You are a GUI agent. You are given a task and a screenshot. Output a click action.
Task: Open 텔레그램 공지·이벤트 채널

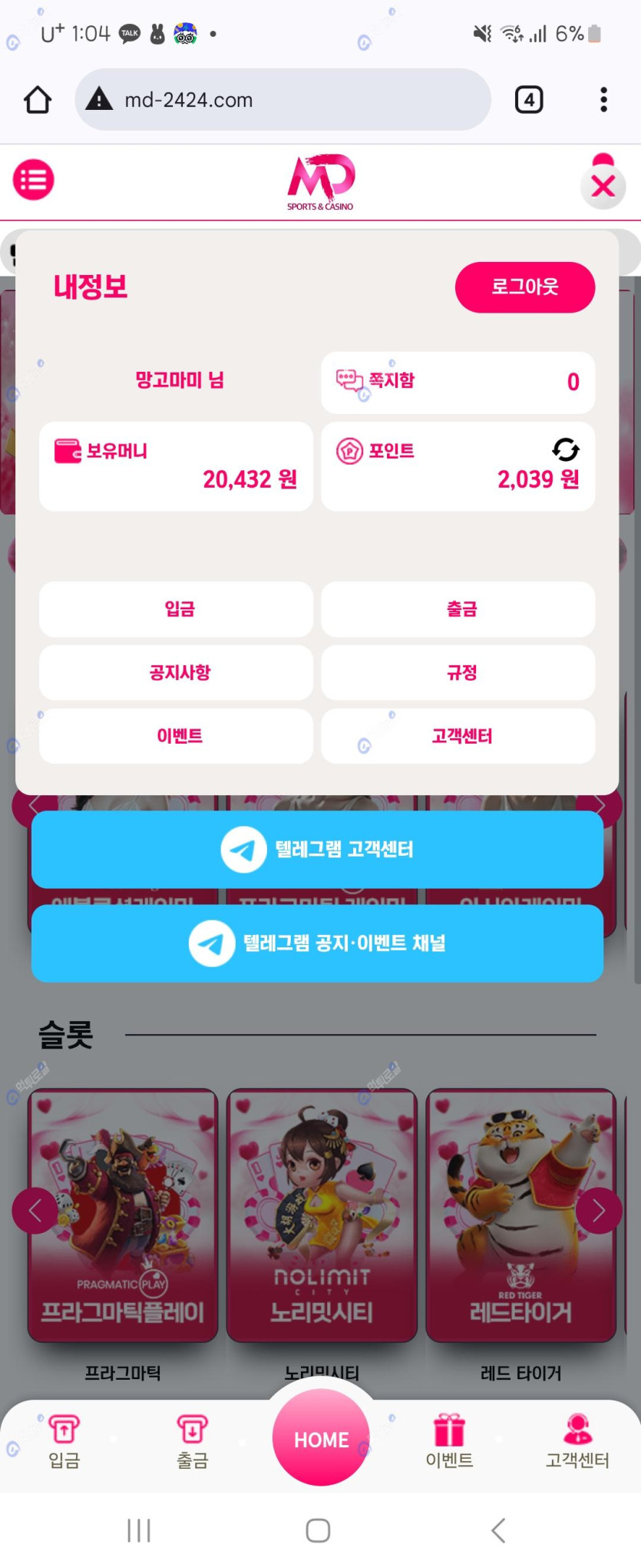click(x=317, y=943)
